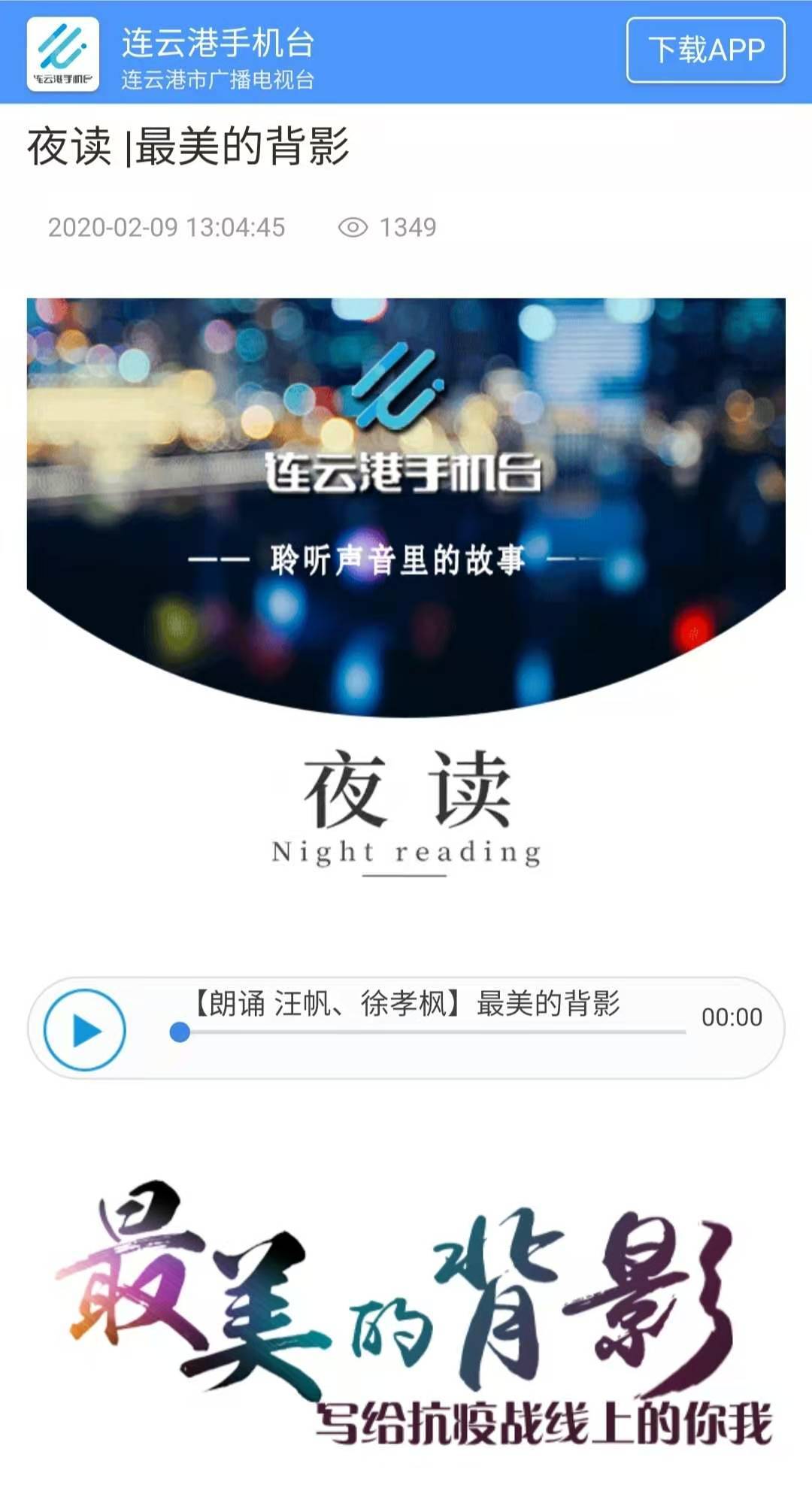812x1491 pixels.
Task: Tap the 下载APP download button
Action: coord(705,50)
